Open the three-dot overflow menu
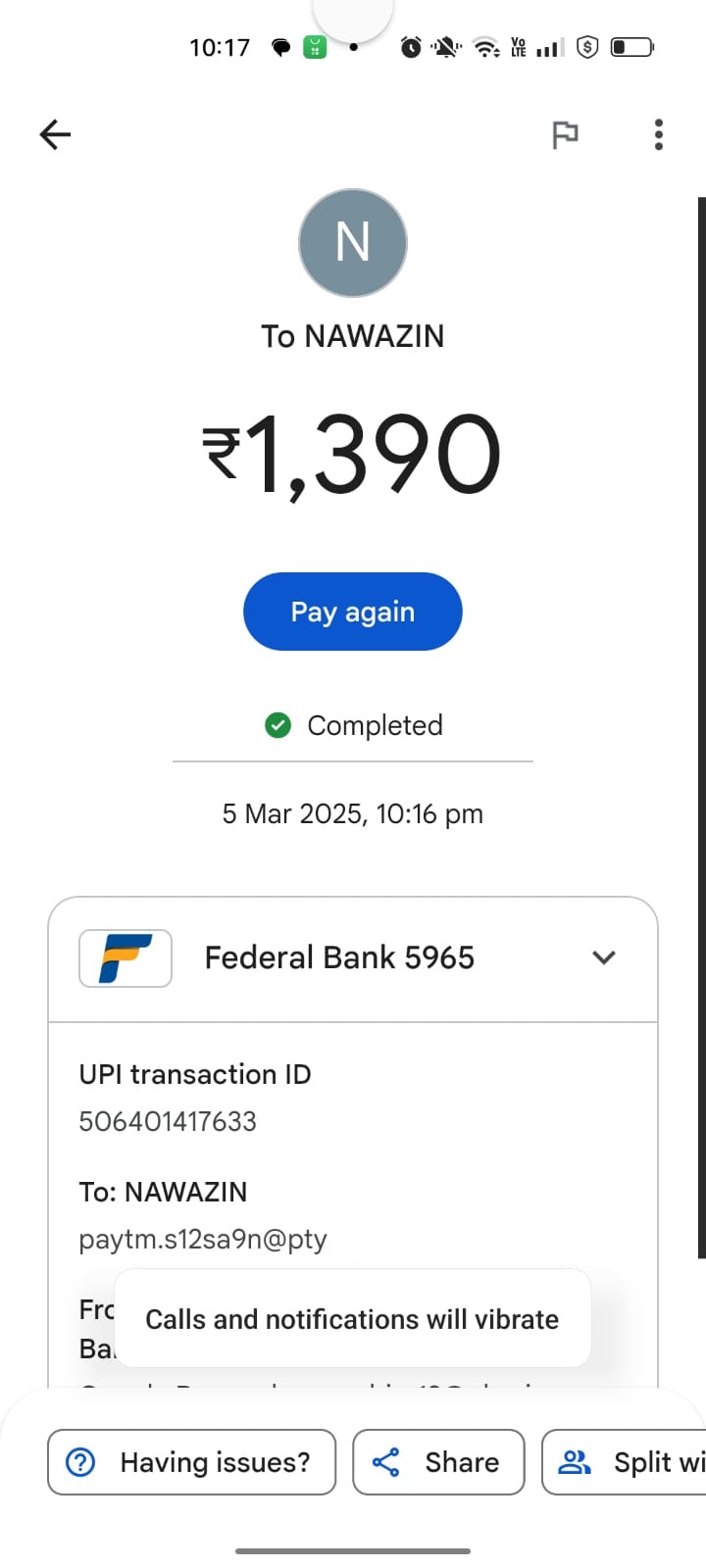The height and width of the screenshot is (1568, 706). click(x=658, y=134)
